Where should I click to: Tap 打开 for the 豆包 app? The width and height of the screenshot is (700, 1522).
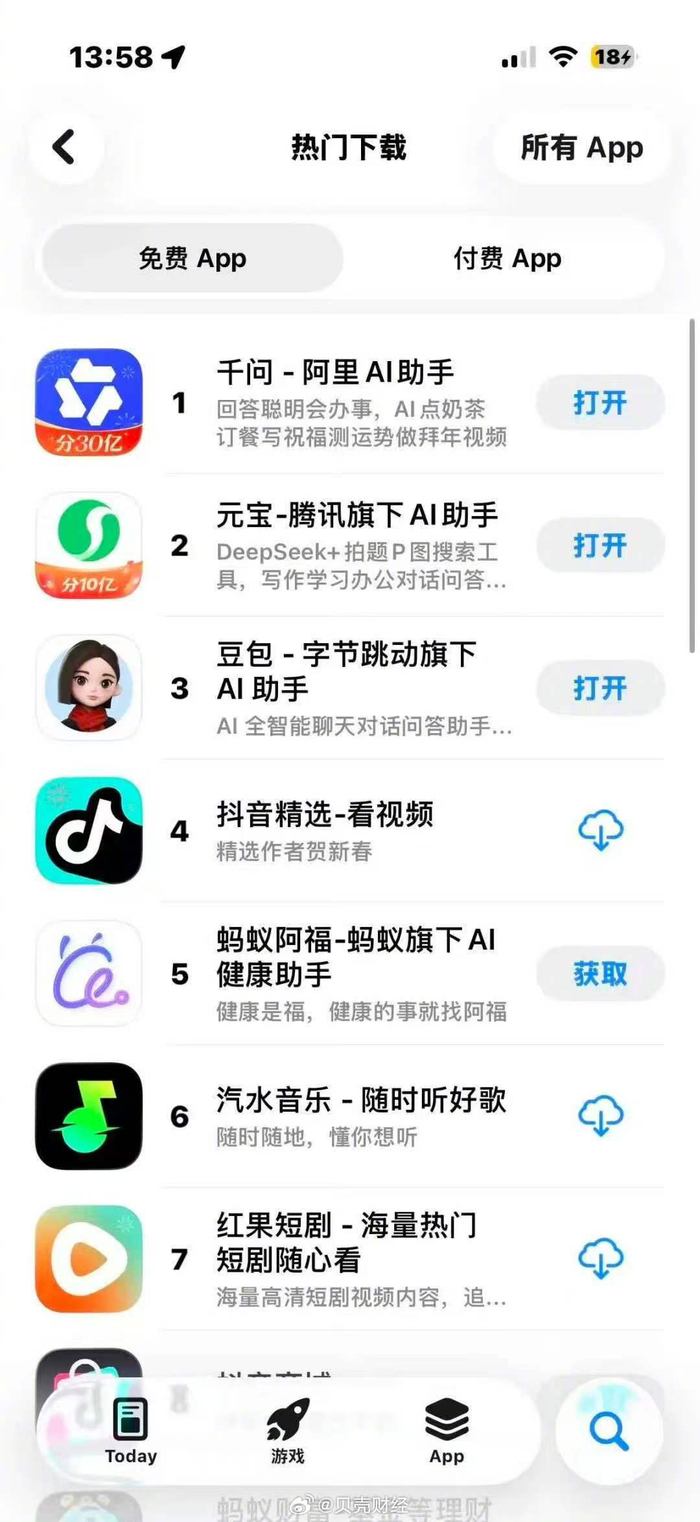(600, 688)
